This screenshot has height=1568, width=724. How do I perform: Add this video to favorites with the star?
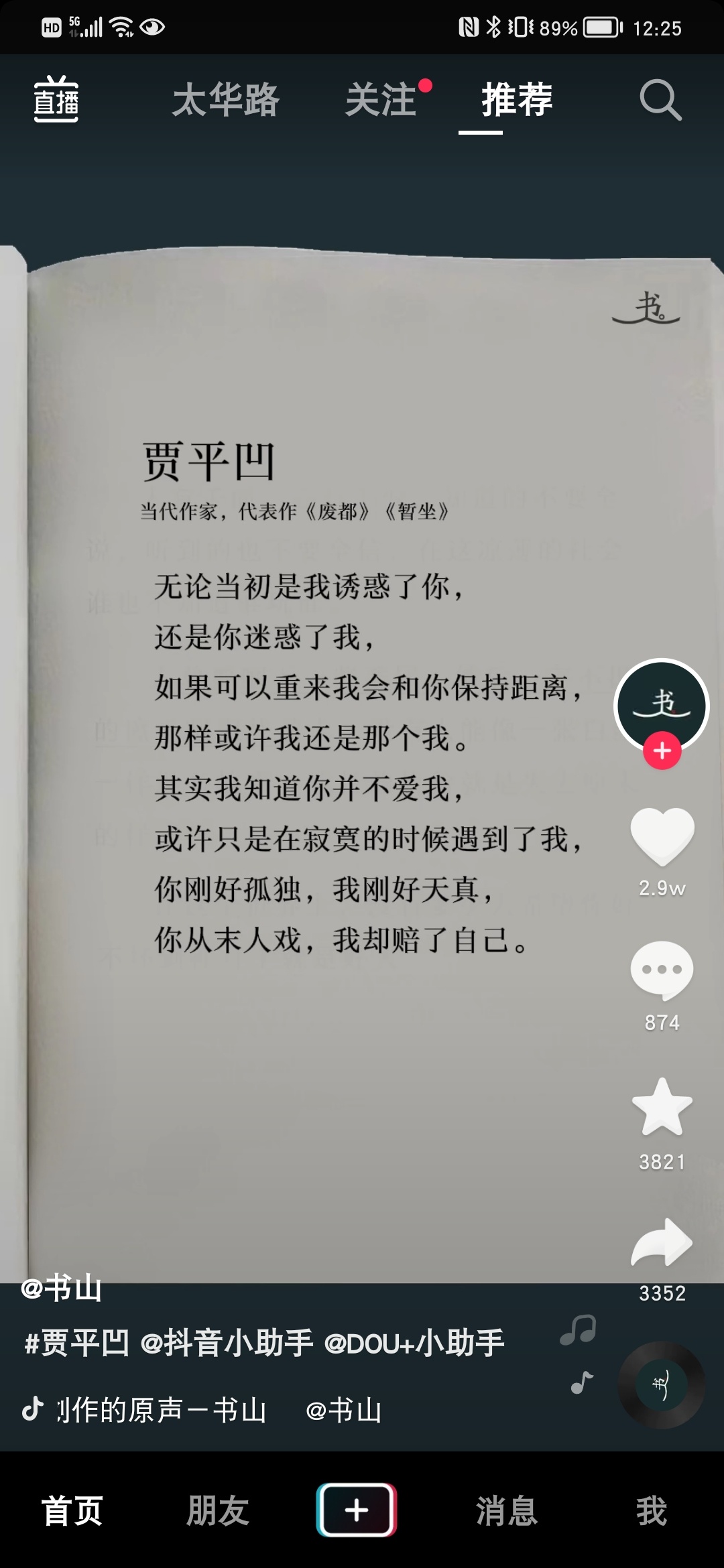(x=662, y=1108)
